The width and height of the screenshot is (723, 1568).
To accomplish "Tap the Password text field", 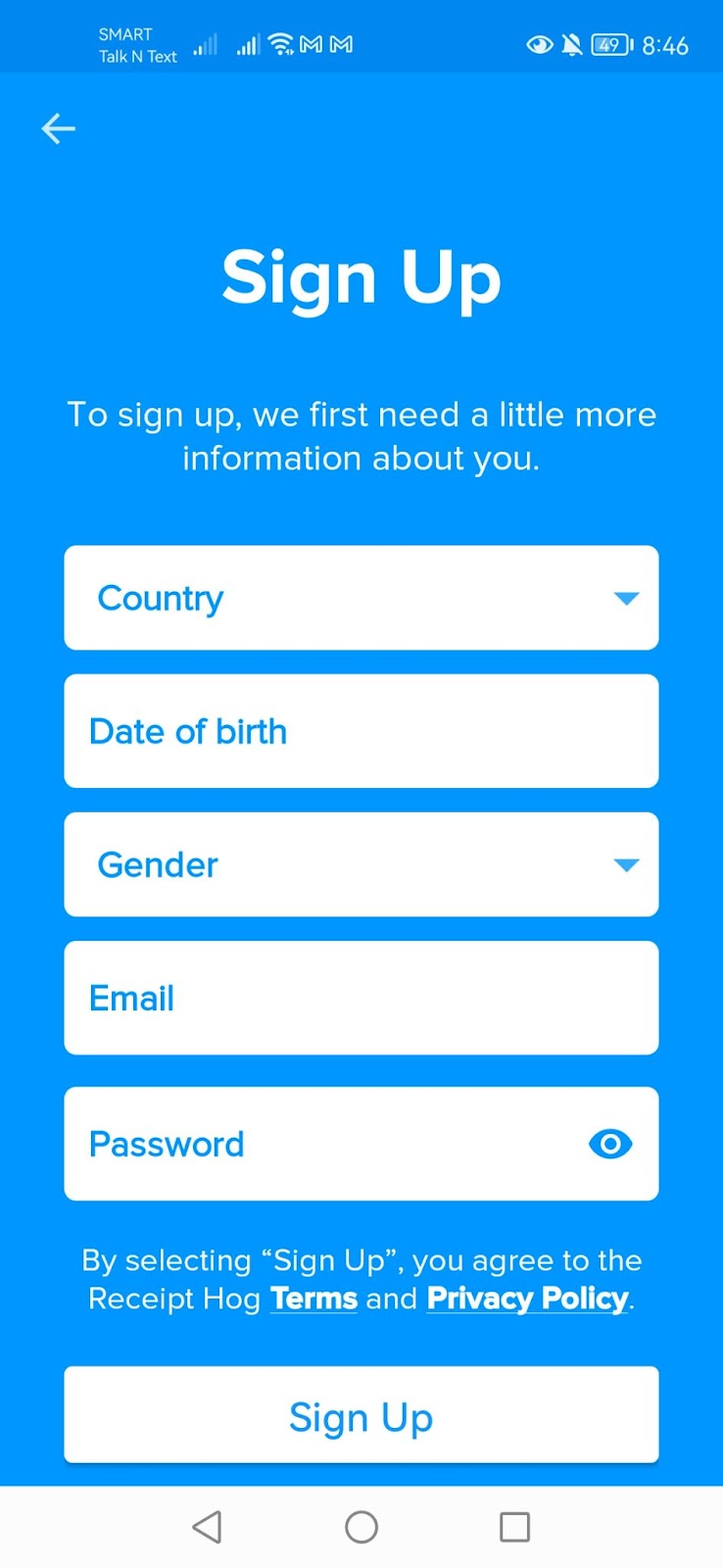I will pos(323,1144).
